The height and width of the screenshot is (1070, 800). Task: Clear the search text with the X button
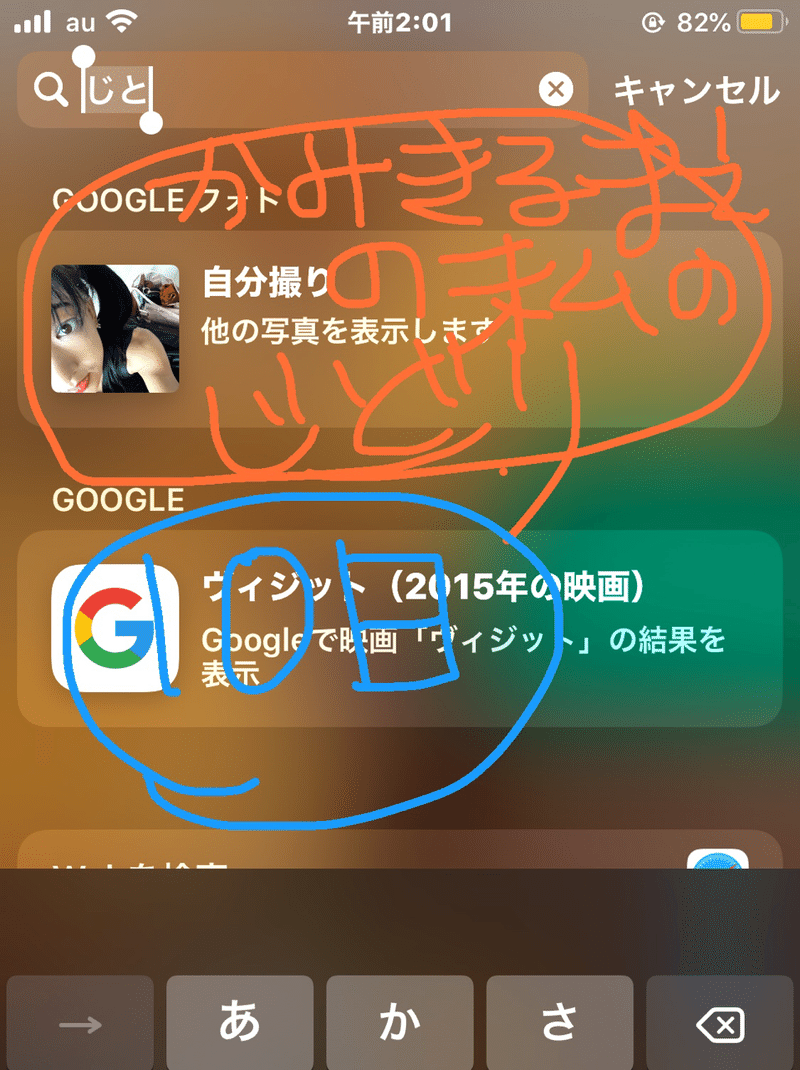click(x=556, y=90)
